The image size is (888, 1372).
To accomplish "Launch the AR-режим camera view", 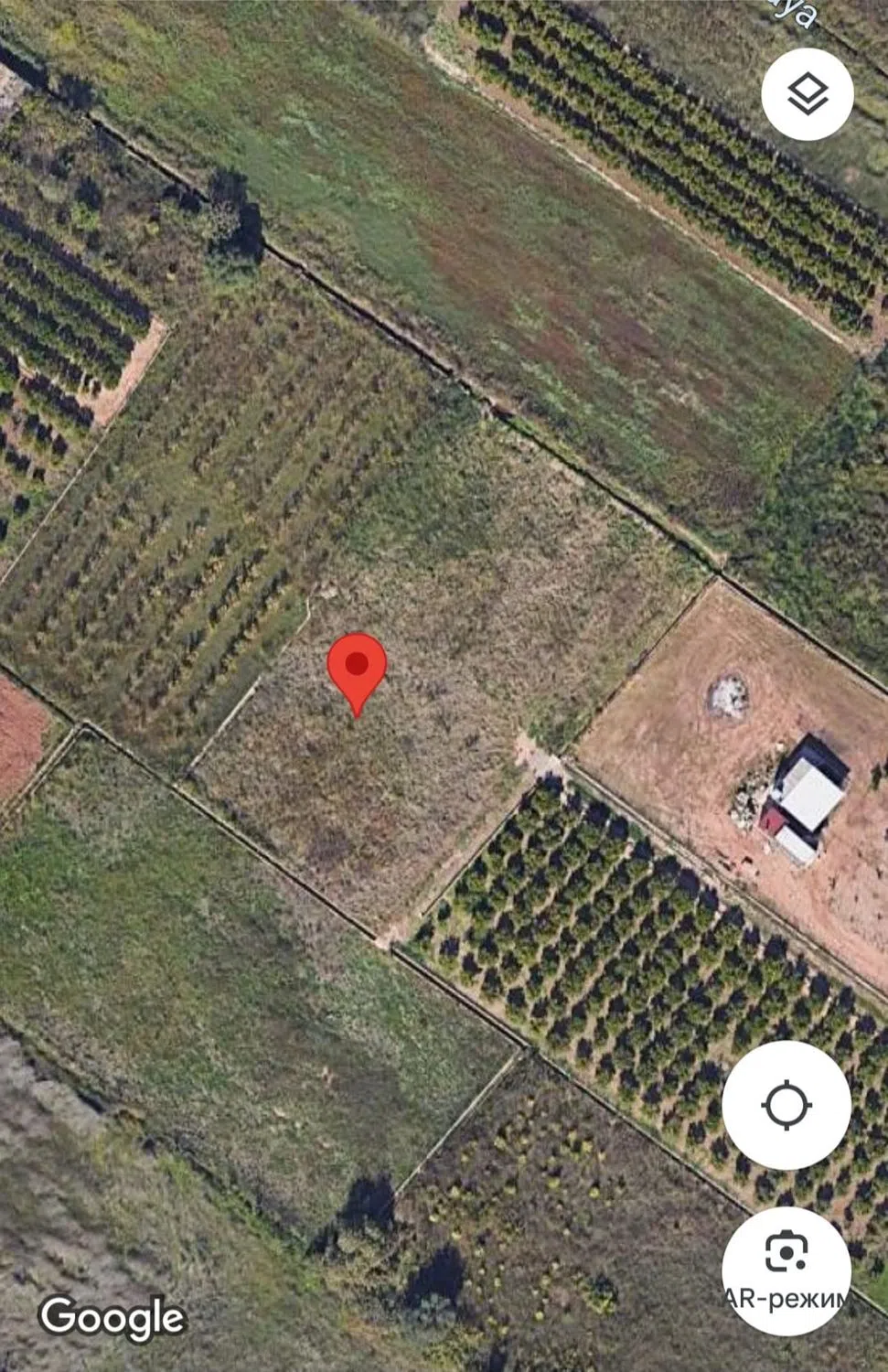I will 786,1270.
